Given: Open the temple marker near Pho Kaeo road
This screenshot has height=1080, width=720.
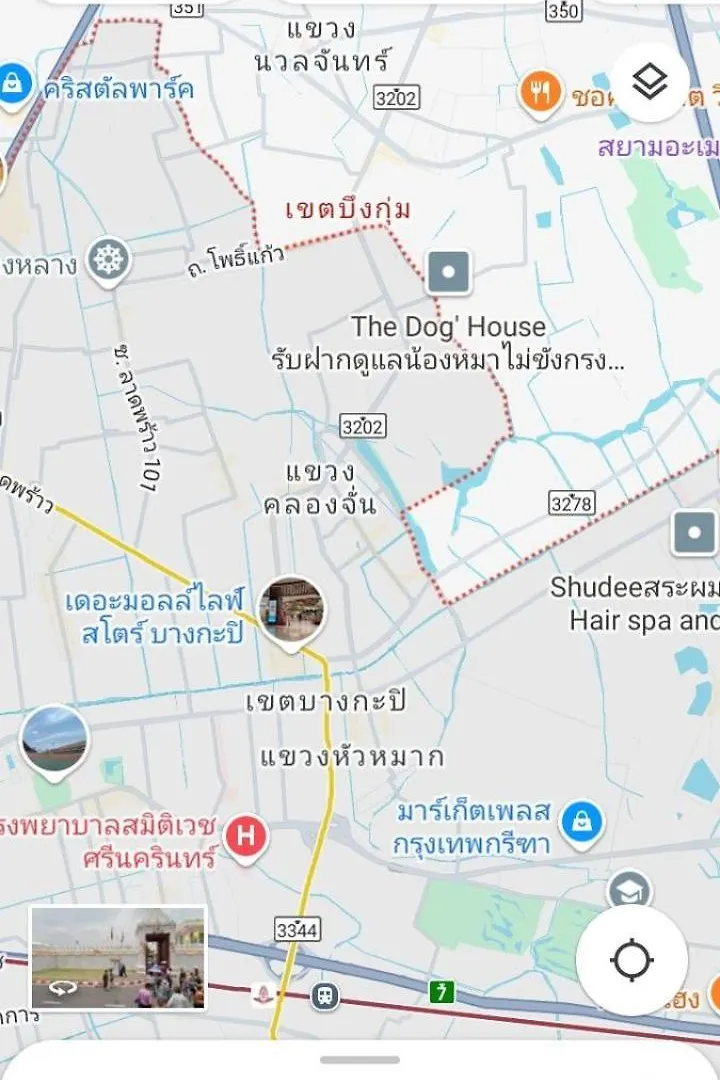Looking at the screenshot, I should 108,261.
